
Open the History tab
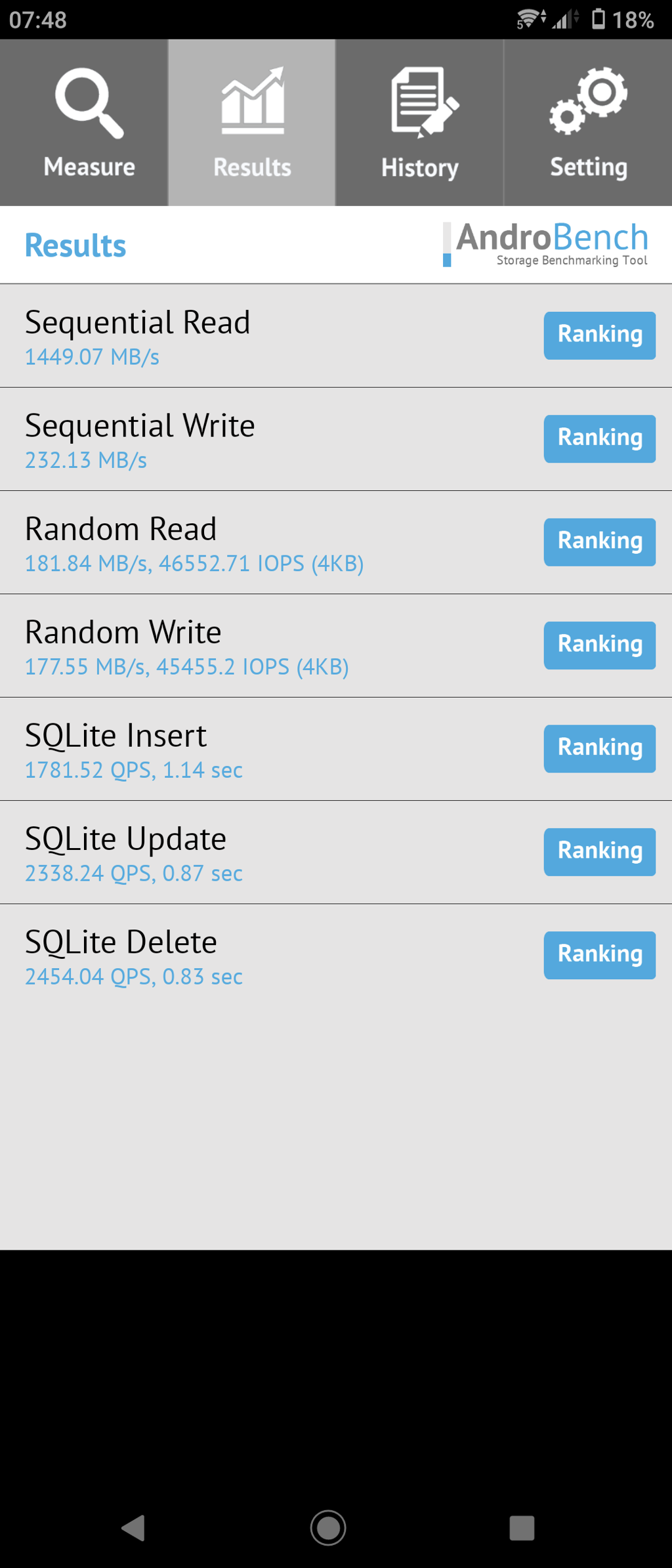click(x=420, y=123)
